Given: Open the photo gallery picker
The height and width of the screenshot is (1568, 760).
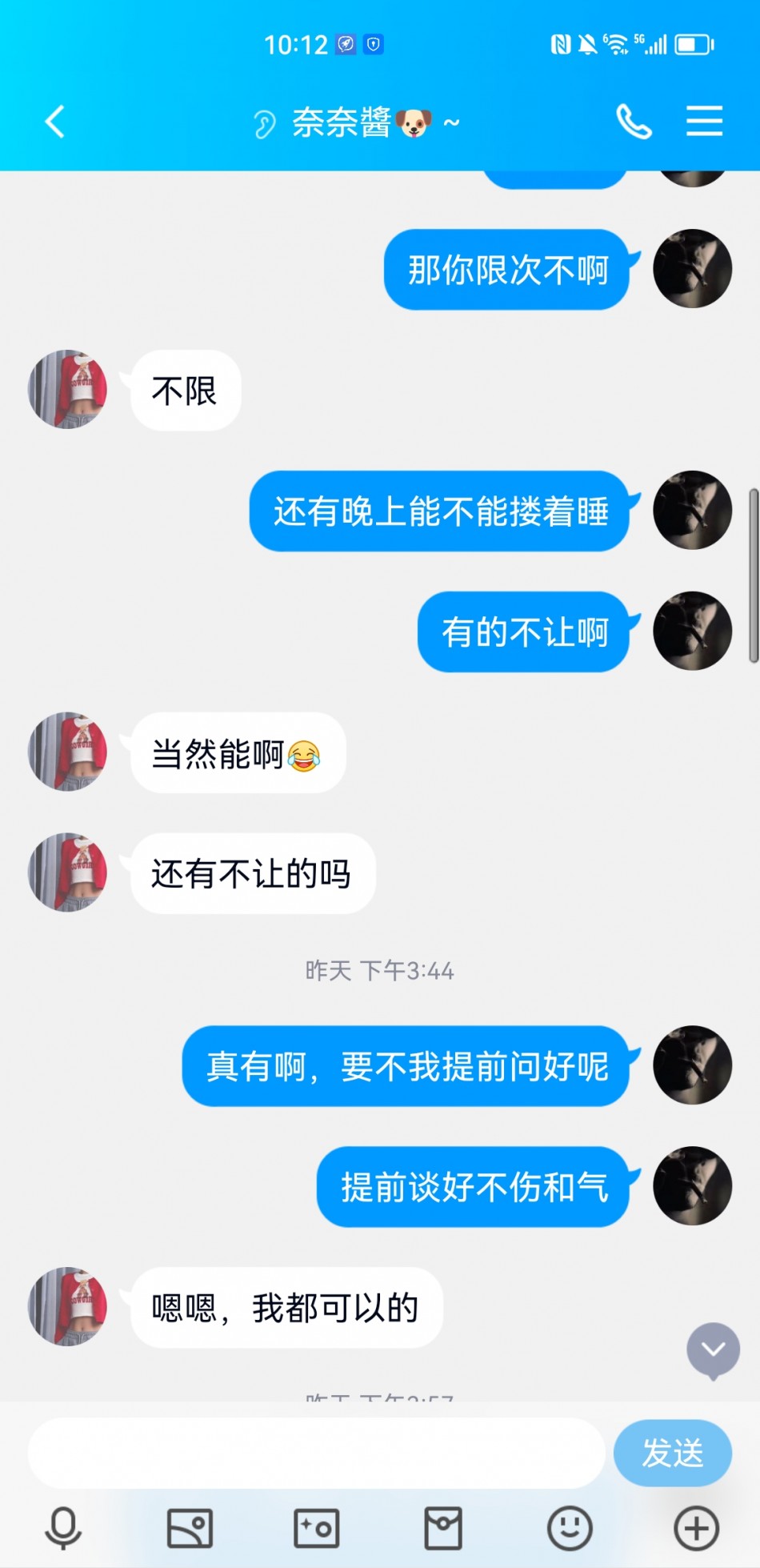Looking at the screenshot, I should tap(190, 1528).
